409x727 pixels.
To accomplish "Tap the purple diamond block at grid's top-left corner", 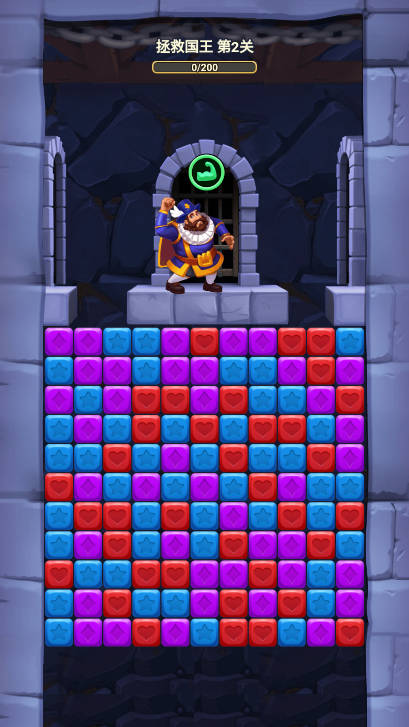I will click(x=59, y=341).
